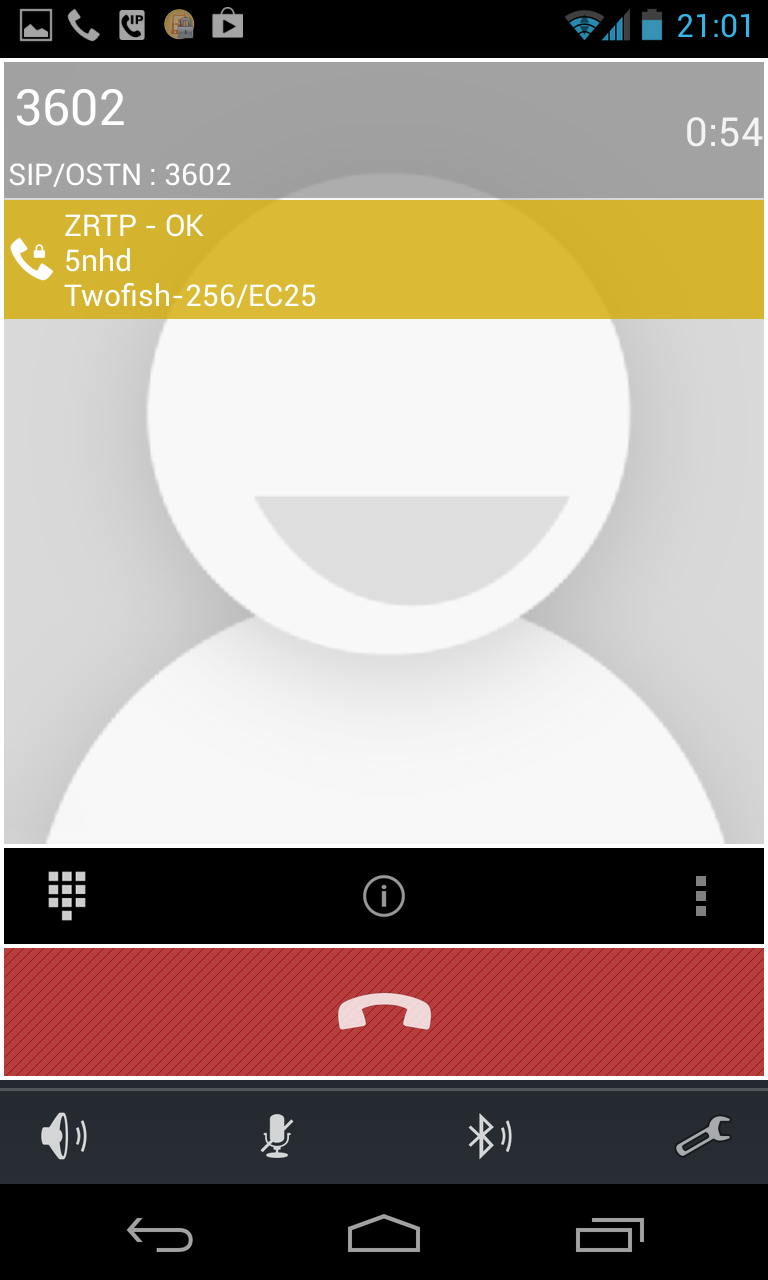Open the three-dot overflow menu
Viewport: 768px width, 1280px height.
[x=701, y=896]
